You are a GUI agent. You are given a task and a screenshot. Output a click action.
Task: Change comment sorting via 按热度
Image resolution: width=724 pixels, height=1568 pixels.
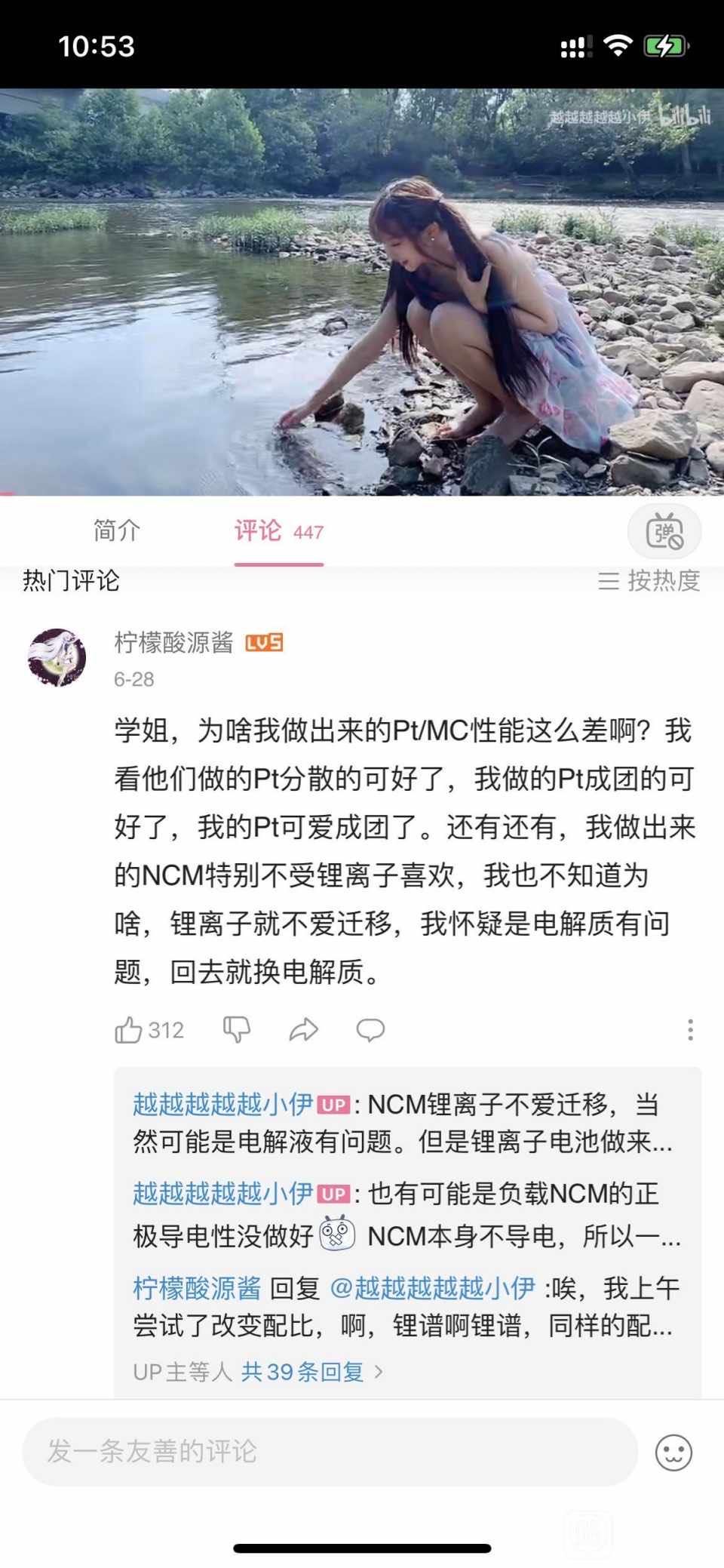[x=649, y=581]
